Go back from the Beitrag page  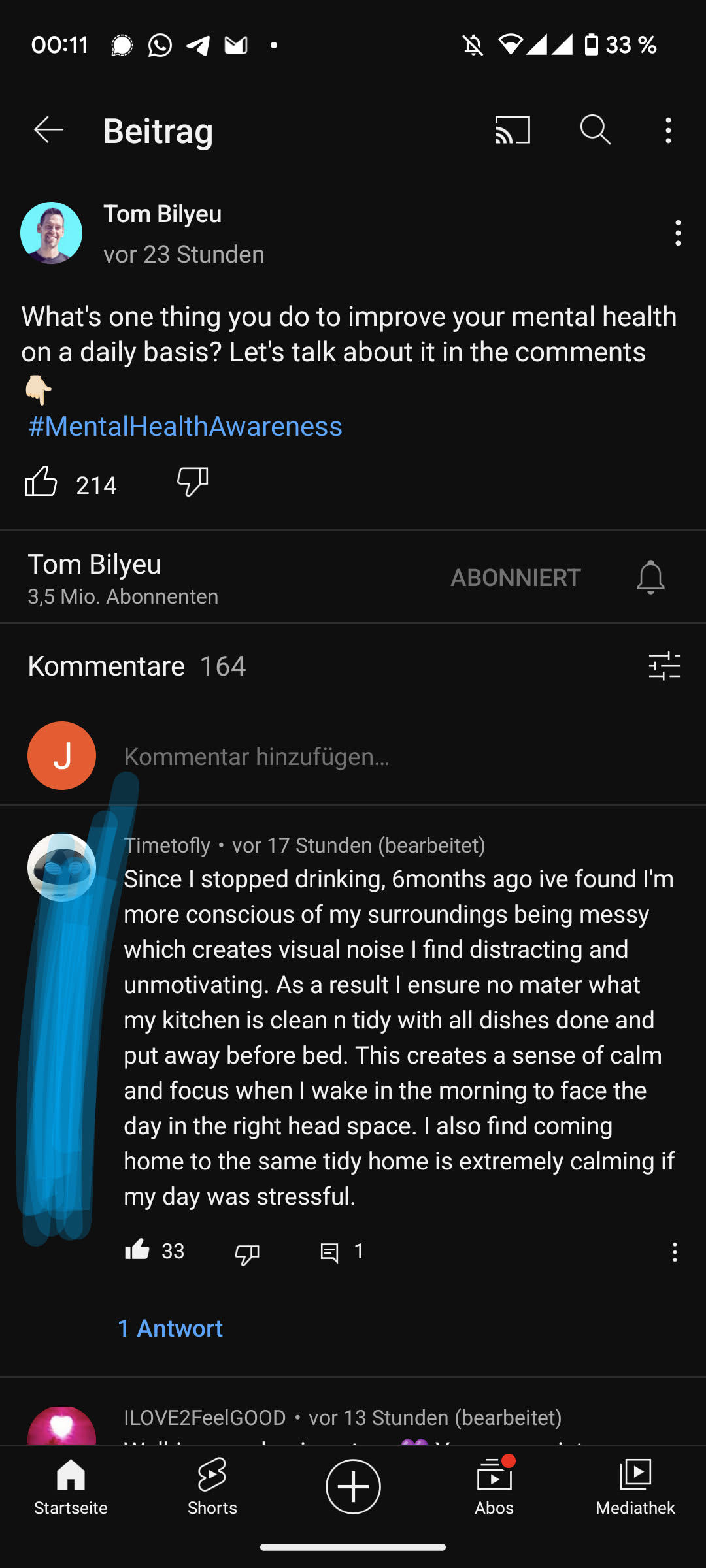pos(49,130)
